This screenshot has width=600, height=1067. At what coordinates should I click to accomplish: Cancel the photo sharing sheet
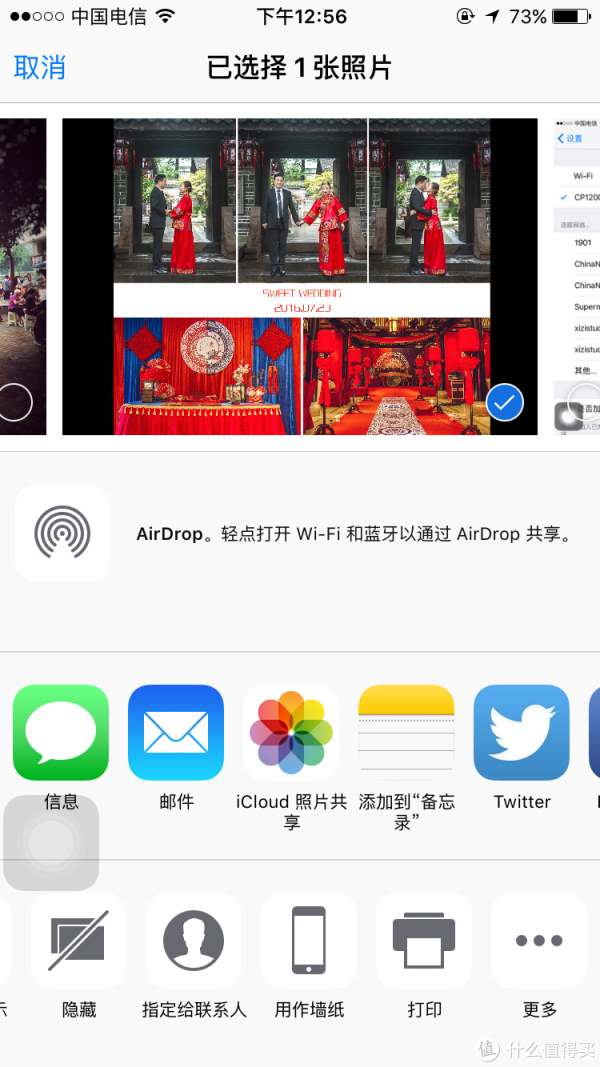39,68
